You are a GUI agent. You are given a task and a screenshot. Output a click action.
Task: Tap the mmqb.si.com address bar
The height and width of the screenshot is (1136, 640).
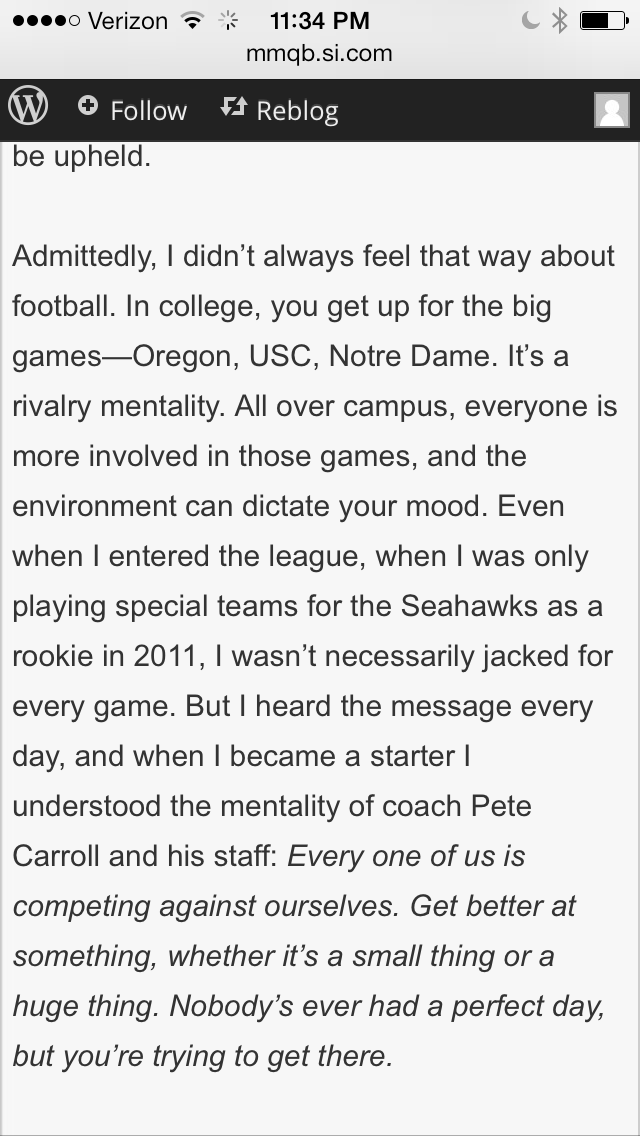coord(320,54)
